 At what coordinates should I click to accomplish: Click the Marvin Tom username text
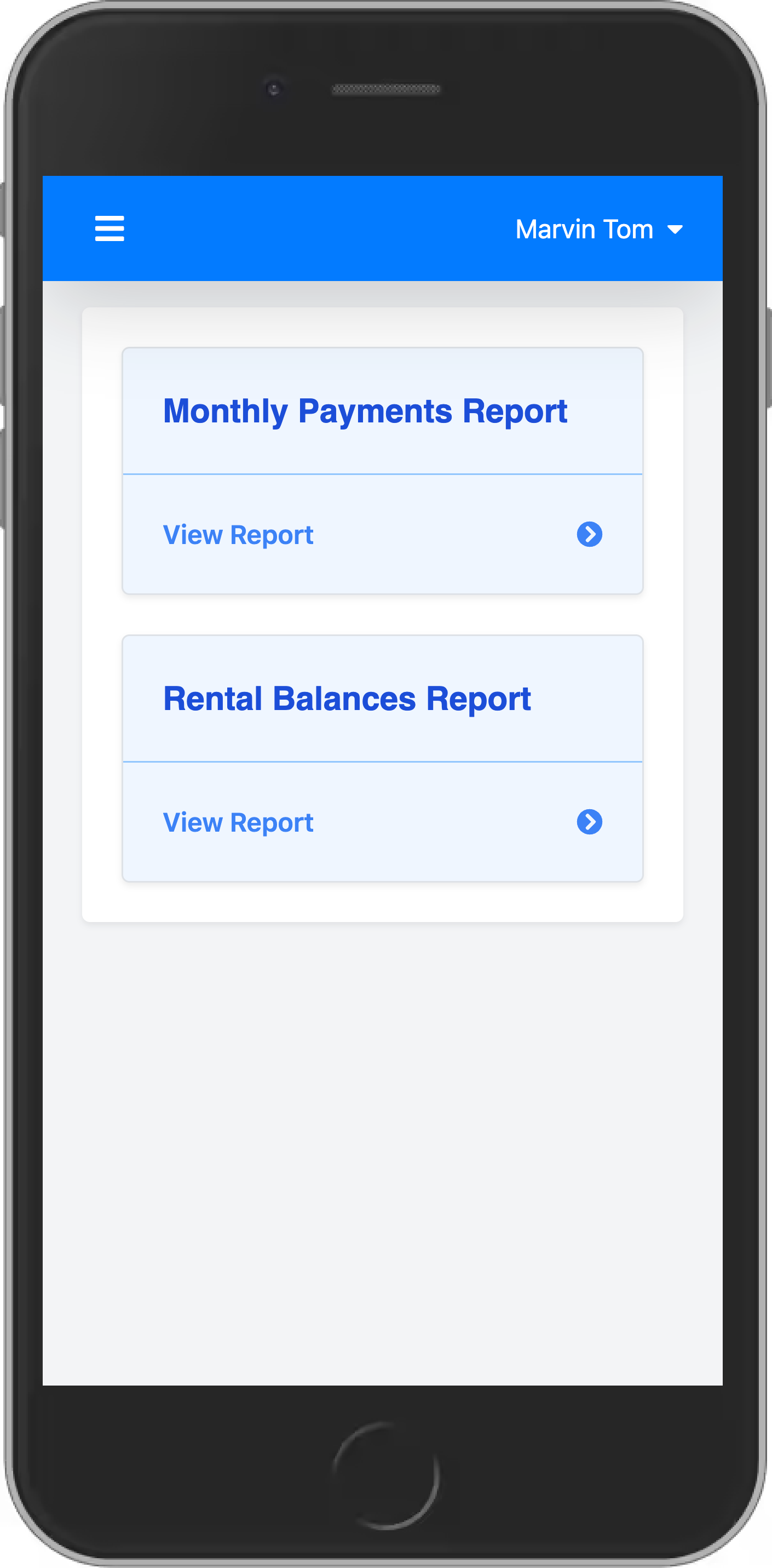point(584,230)
